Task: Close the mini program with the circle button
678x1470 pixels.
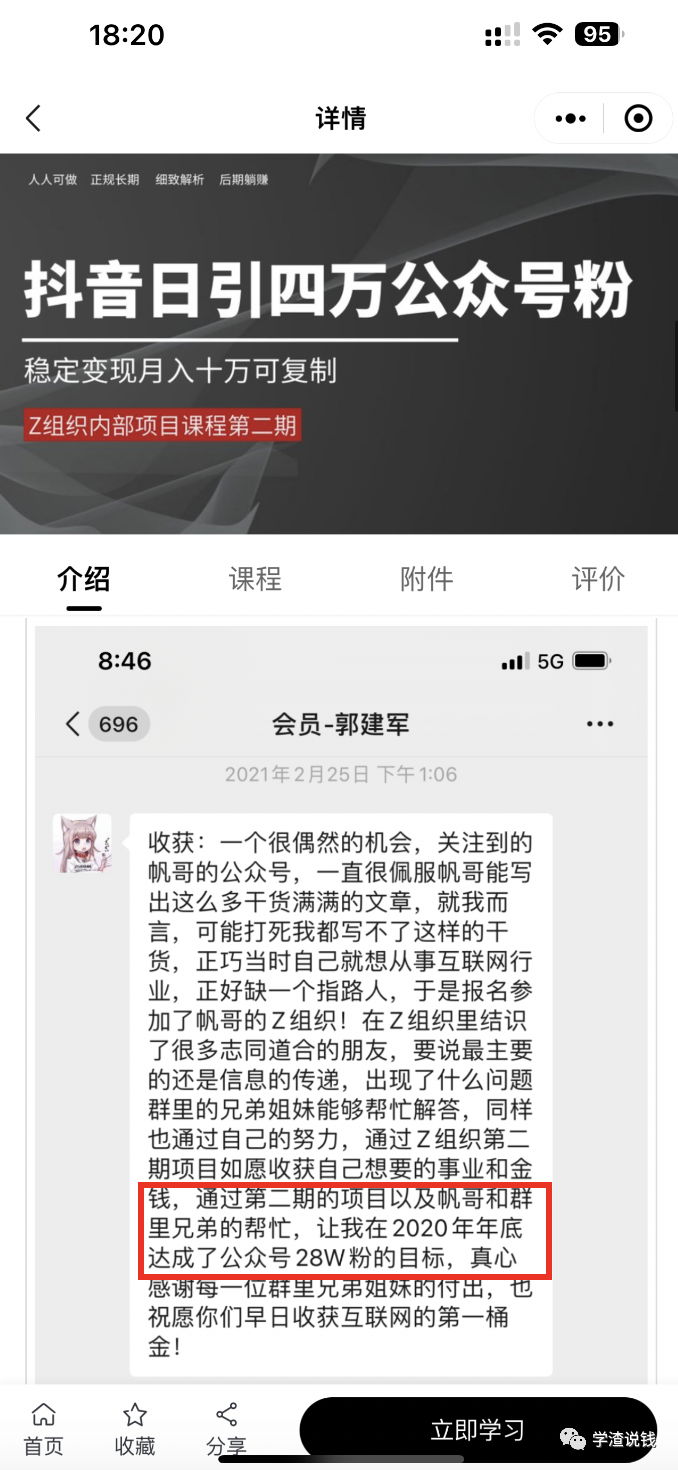Action: (x=637, y=119)
